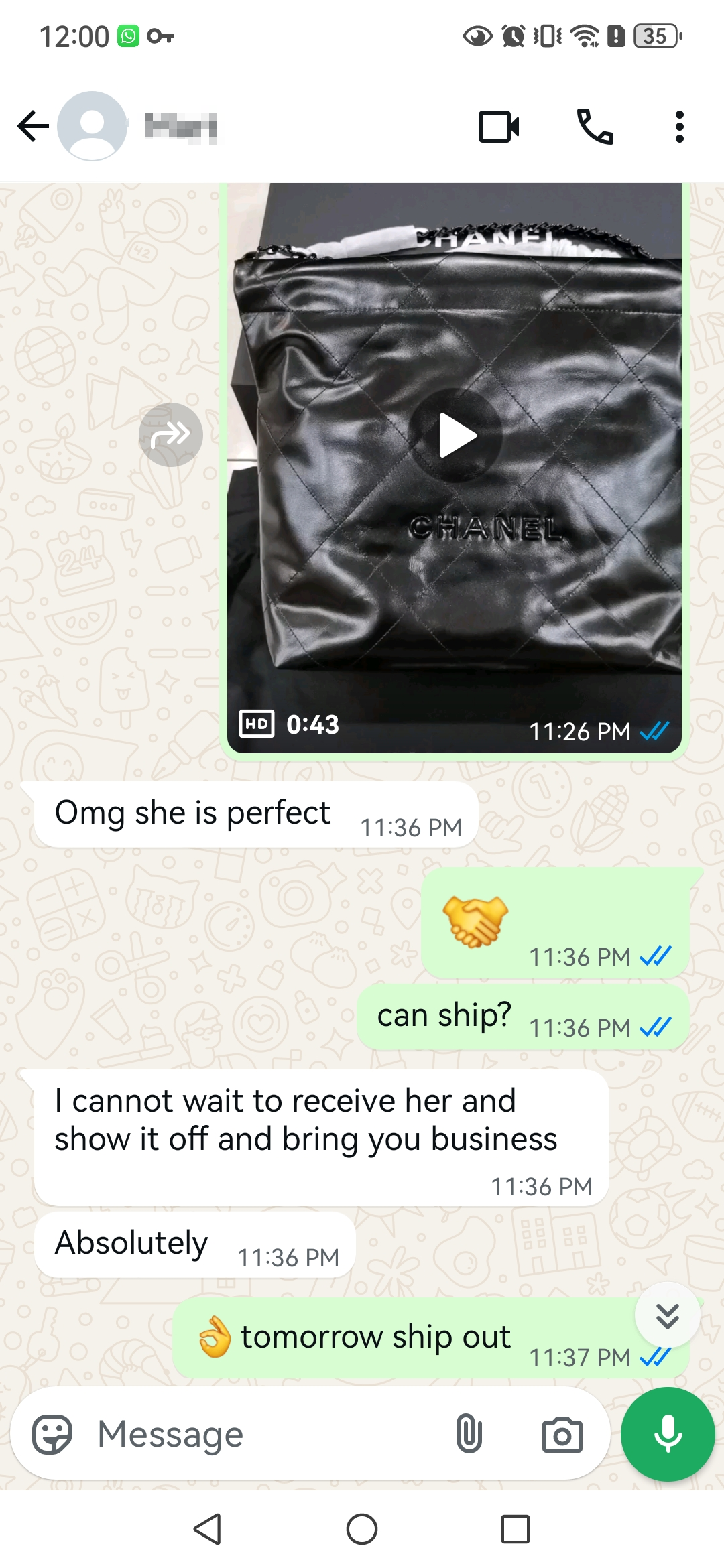The height and width of the screenshot is (1568, 724).
Task: Open the camera from the message bar
Action: [x=562, y=1435]
